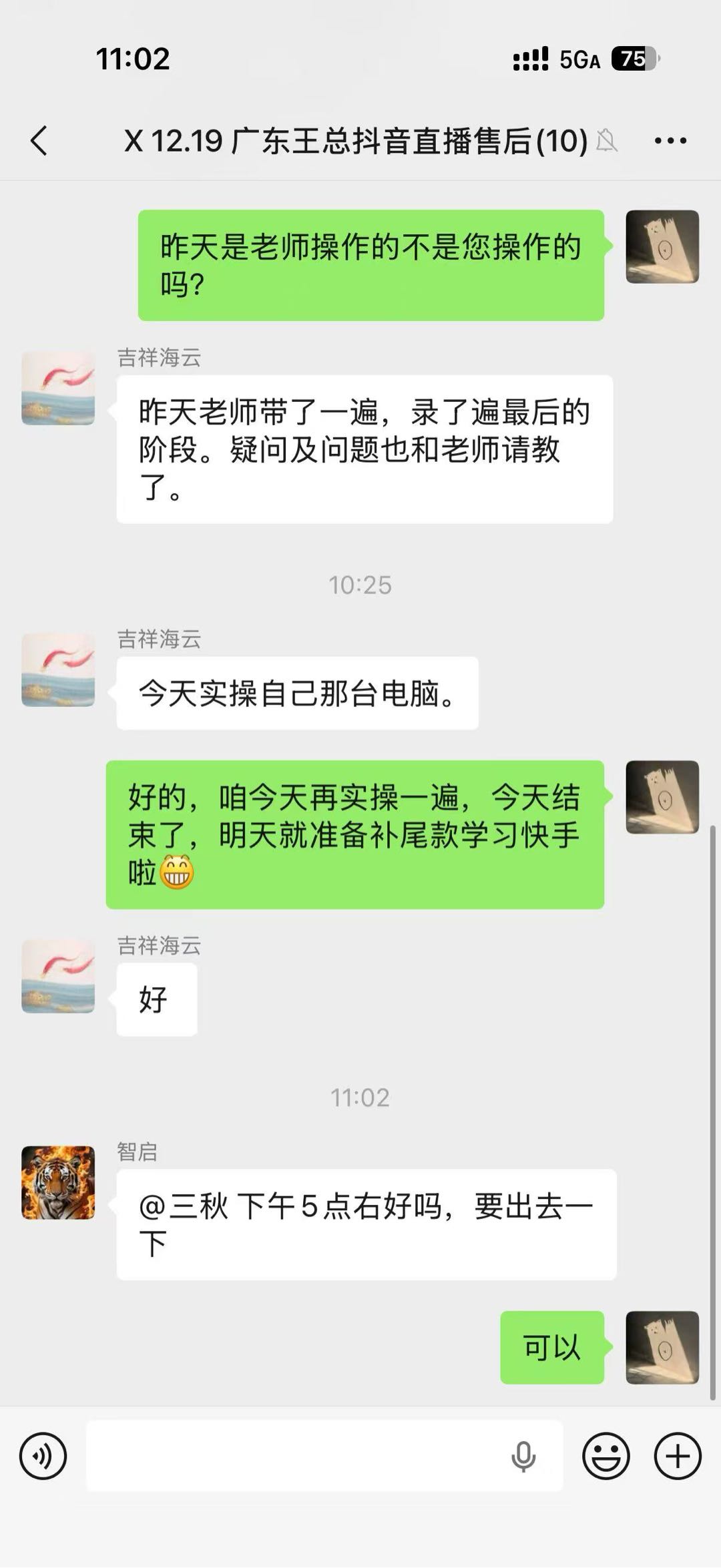
Task: Toggle the muted notifications bell beside the title
Action: click(x=606, y=142)
